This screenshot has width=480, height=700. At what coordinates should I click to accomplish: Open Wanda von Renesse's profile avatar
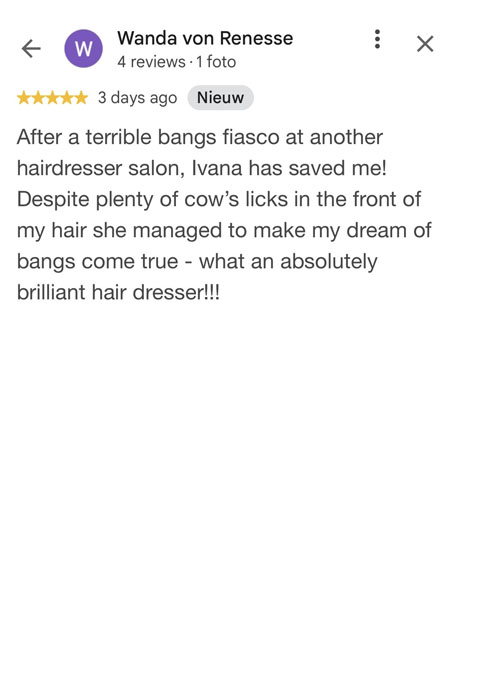click(83, 48)
